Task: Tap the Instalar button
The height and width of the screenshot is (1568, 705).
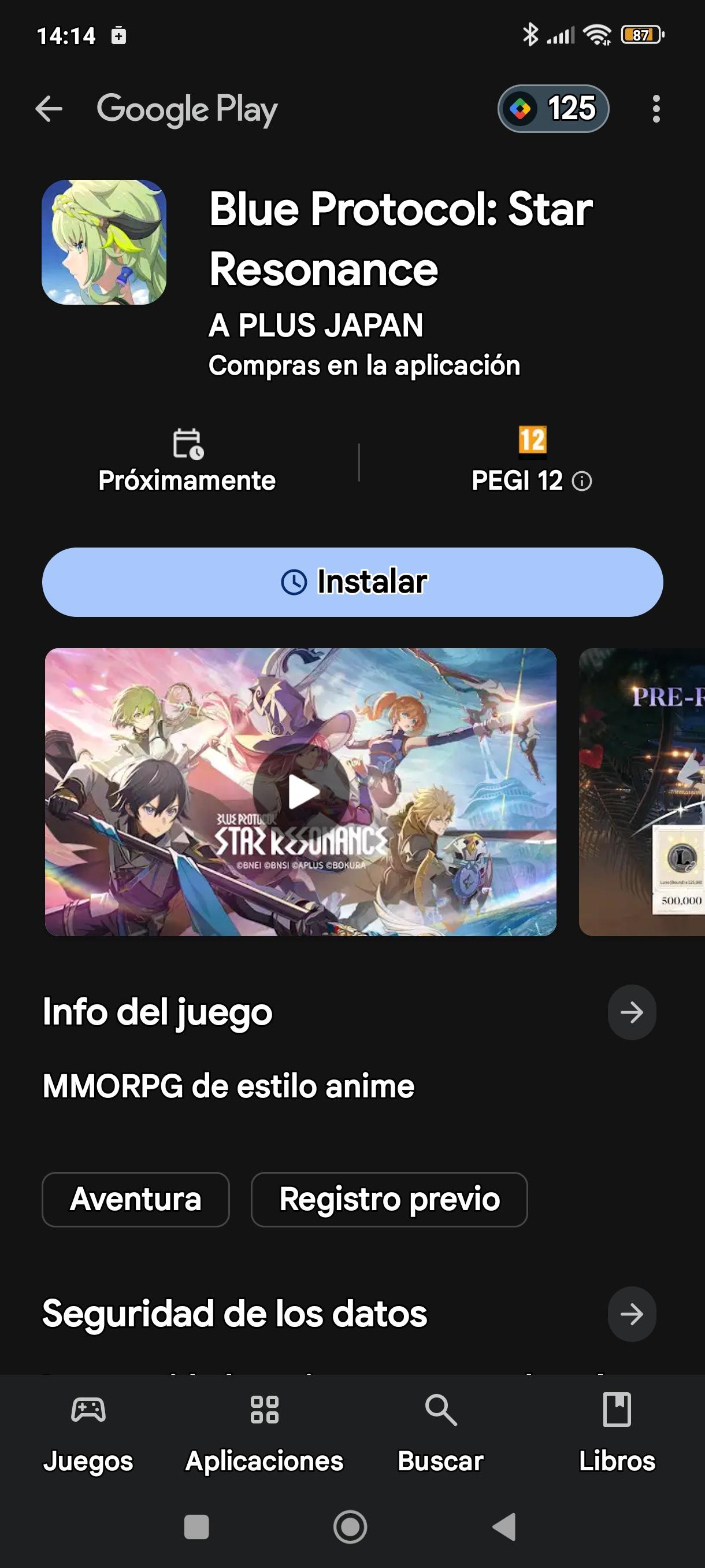Action: 352,582
